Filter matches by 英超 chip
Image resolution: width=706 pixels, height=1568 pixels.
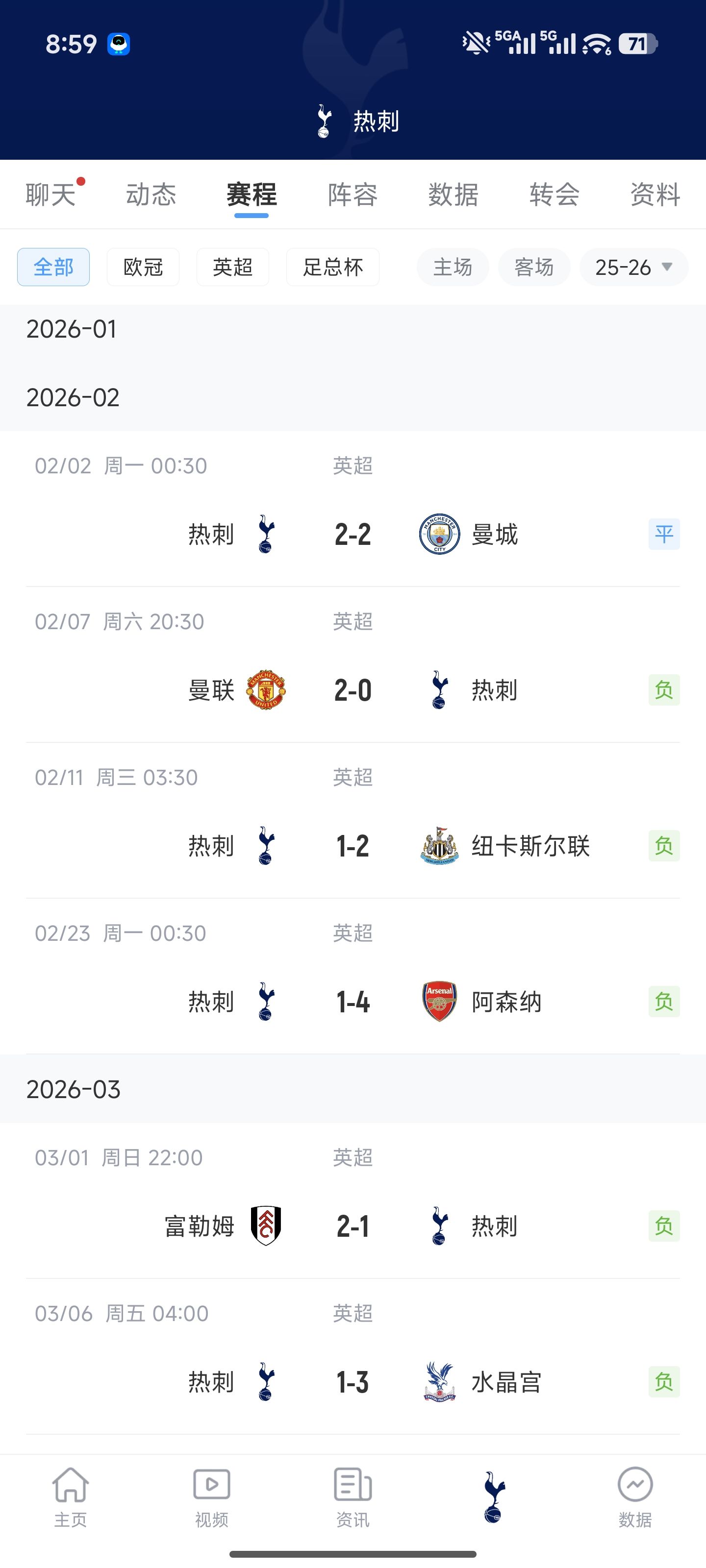233,267
